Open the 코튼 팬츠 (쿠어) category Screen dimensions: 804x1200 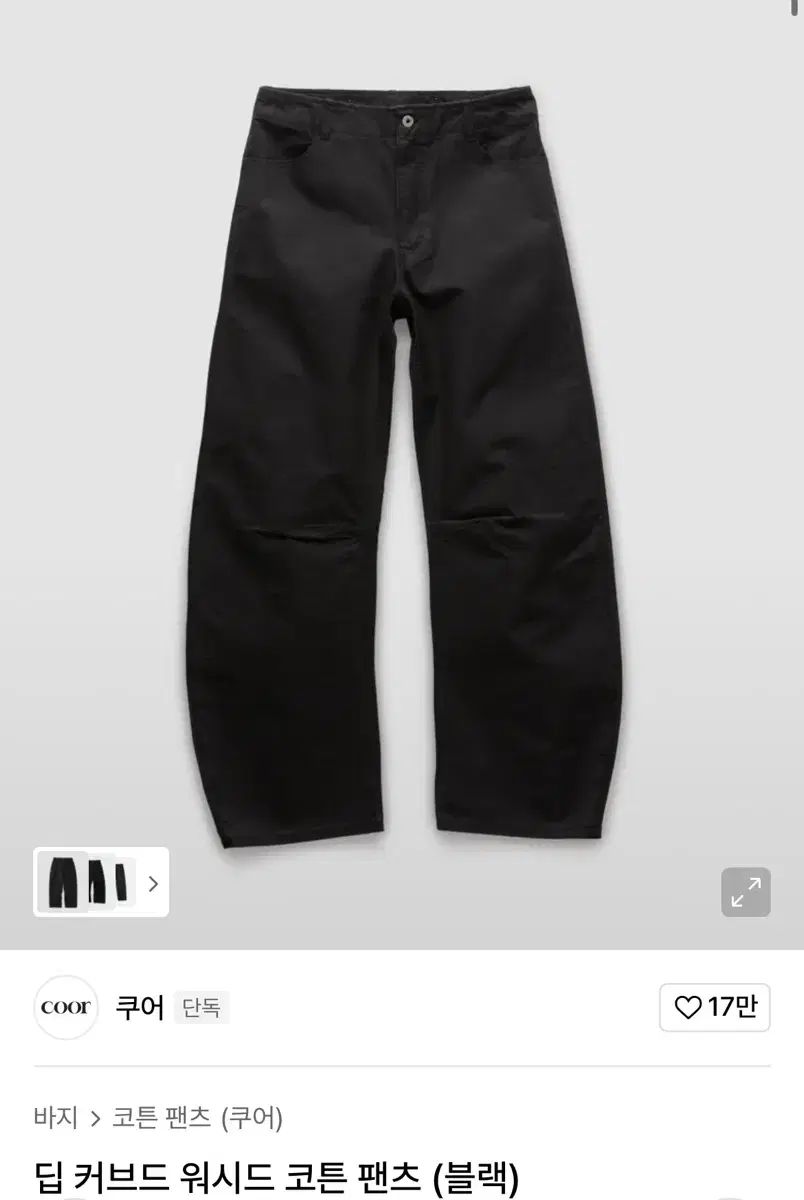coord(197,1117)
